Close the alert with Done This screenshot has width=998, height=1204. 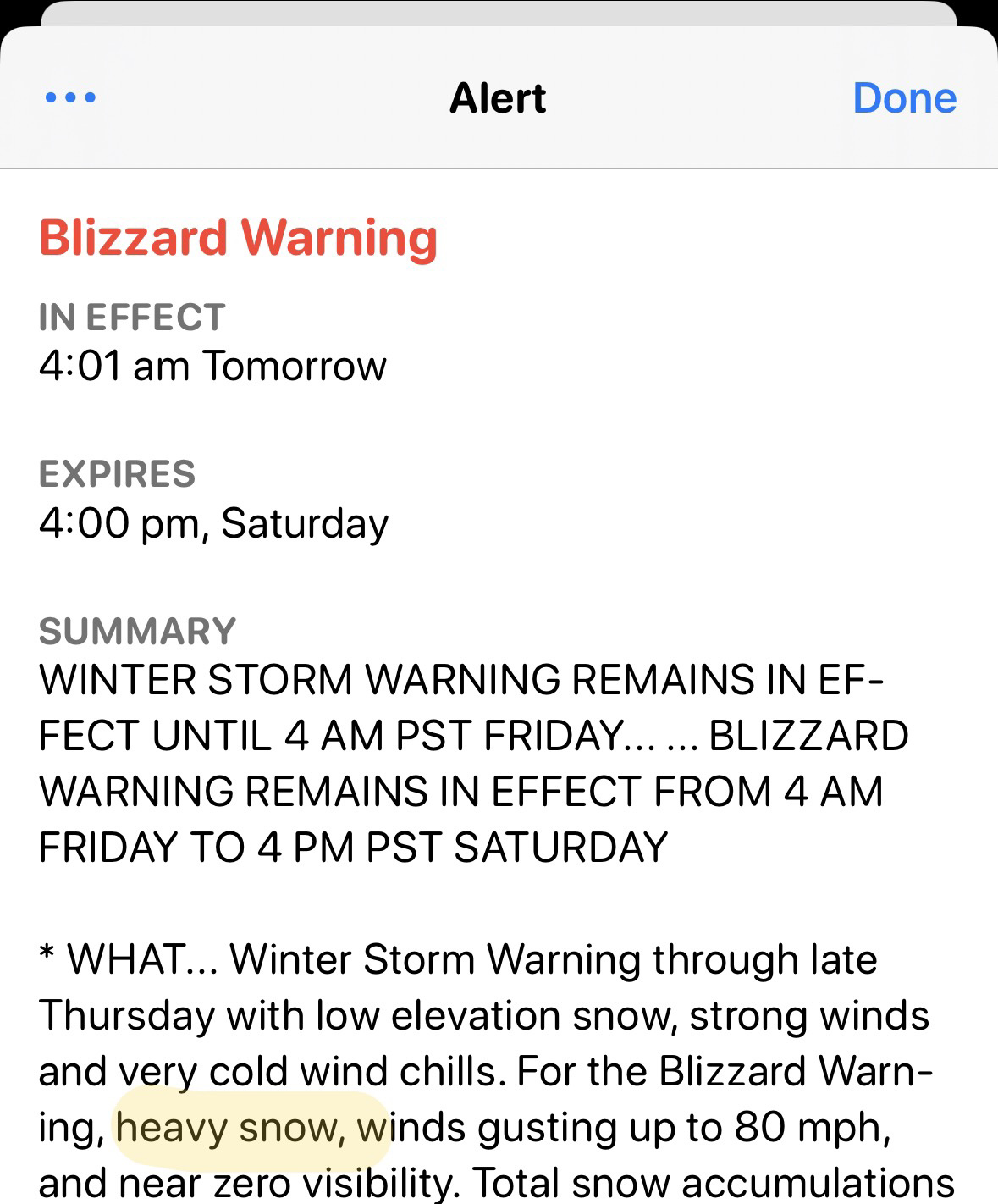(904, 97)
